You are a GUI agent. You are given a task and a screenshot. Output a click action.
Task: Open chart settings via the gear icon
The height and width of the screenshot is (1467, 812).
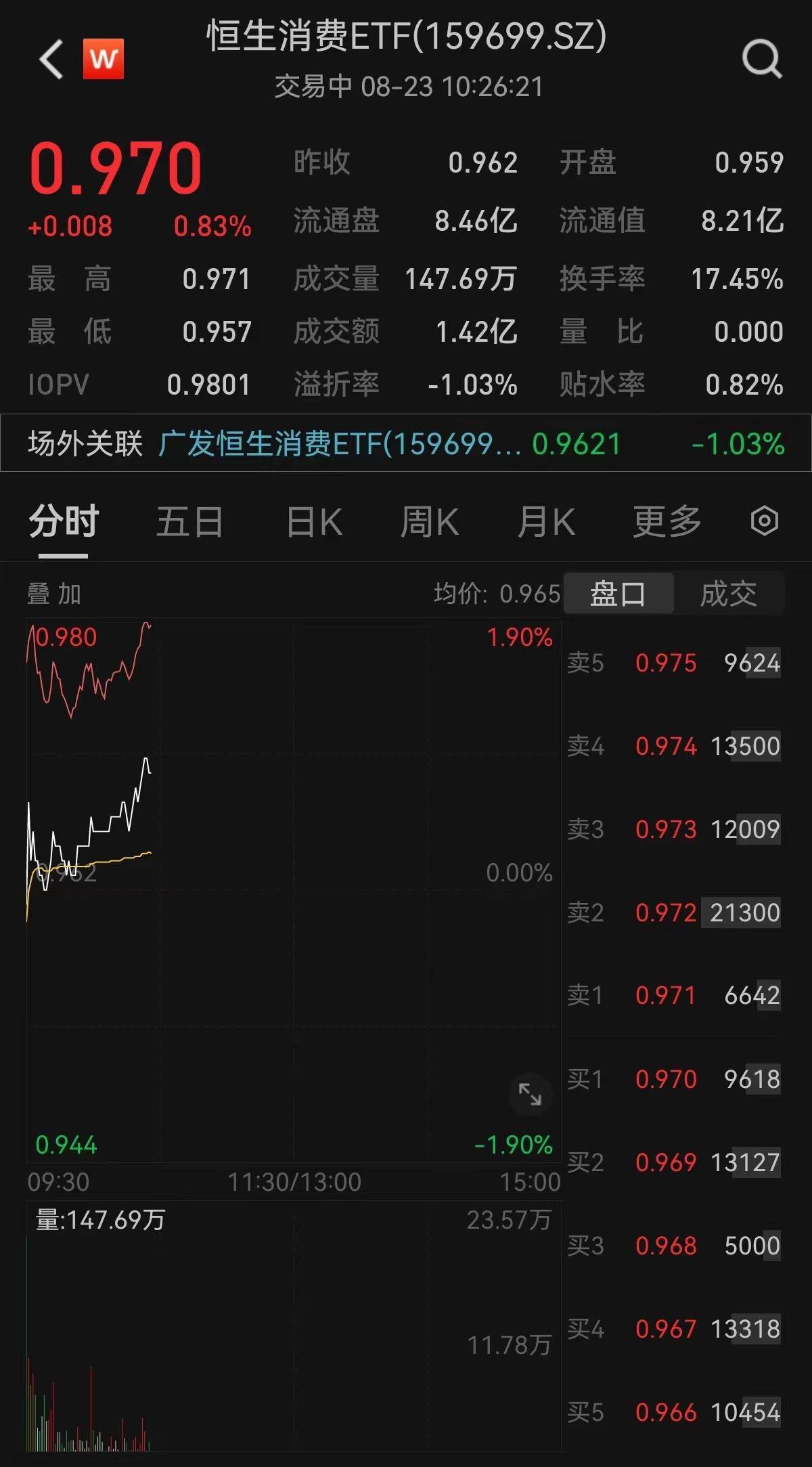(x=764, y=520)
